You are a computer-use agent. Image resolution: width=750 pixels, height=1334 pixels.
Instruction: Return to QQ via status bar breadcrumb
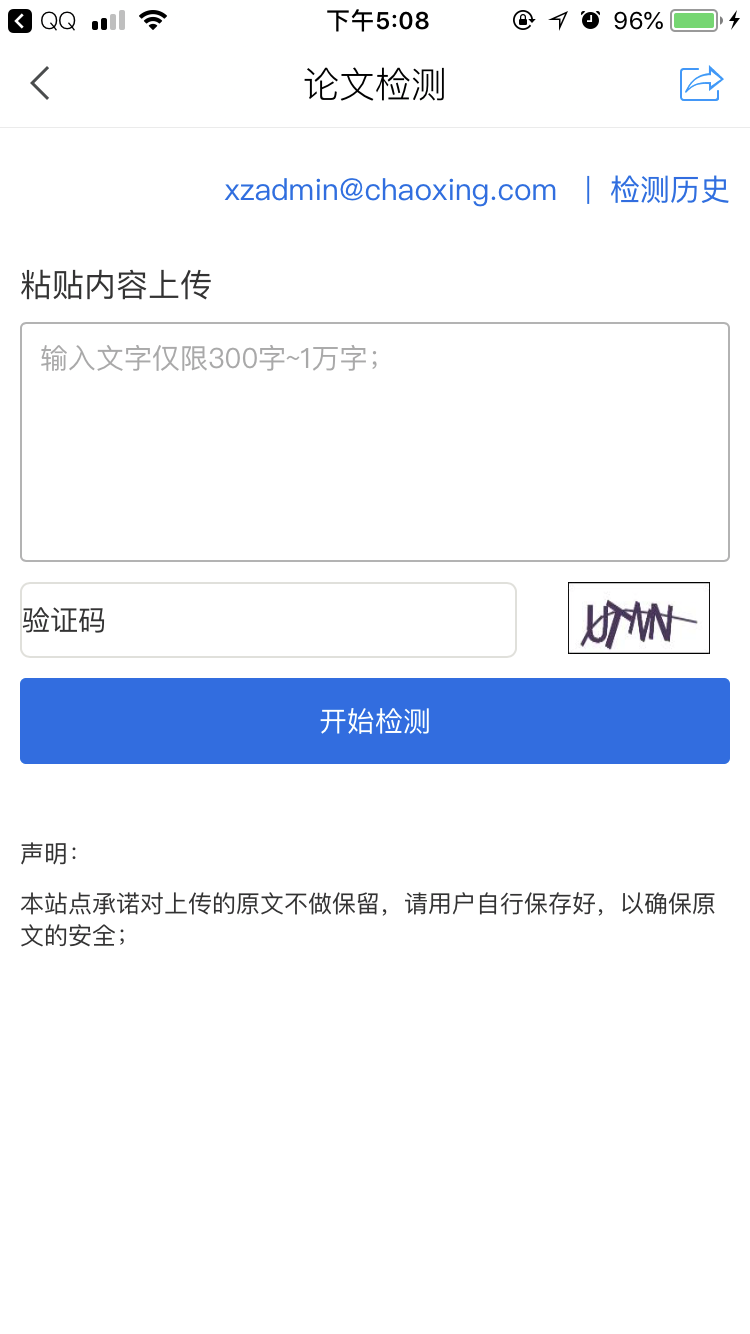tap(42, 20)
